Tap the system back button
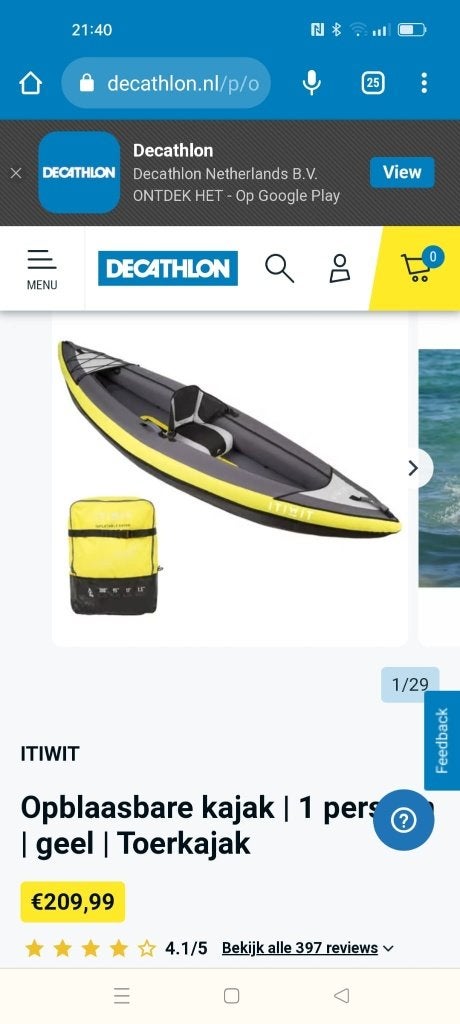The width and height of the screenshot is (460, 1024). (x=341, y=995)
